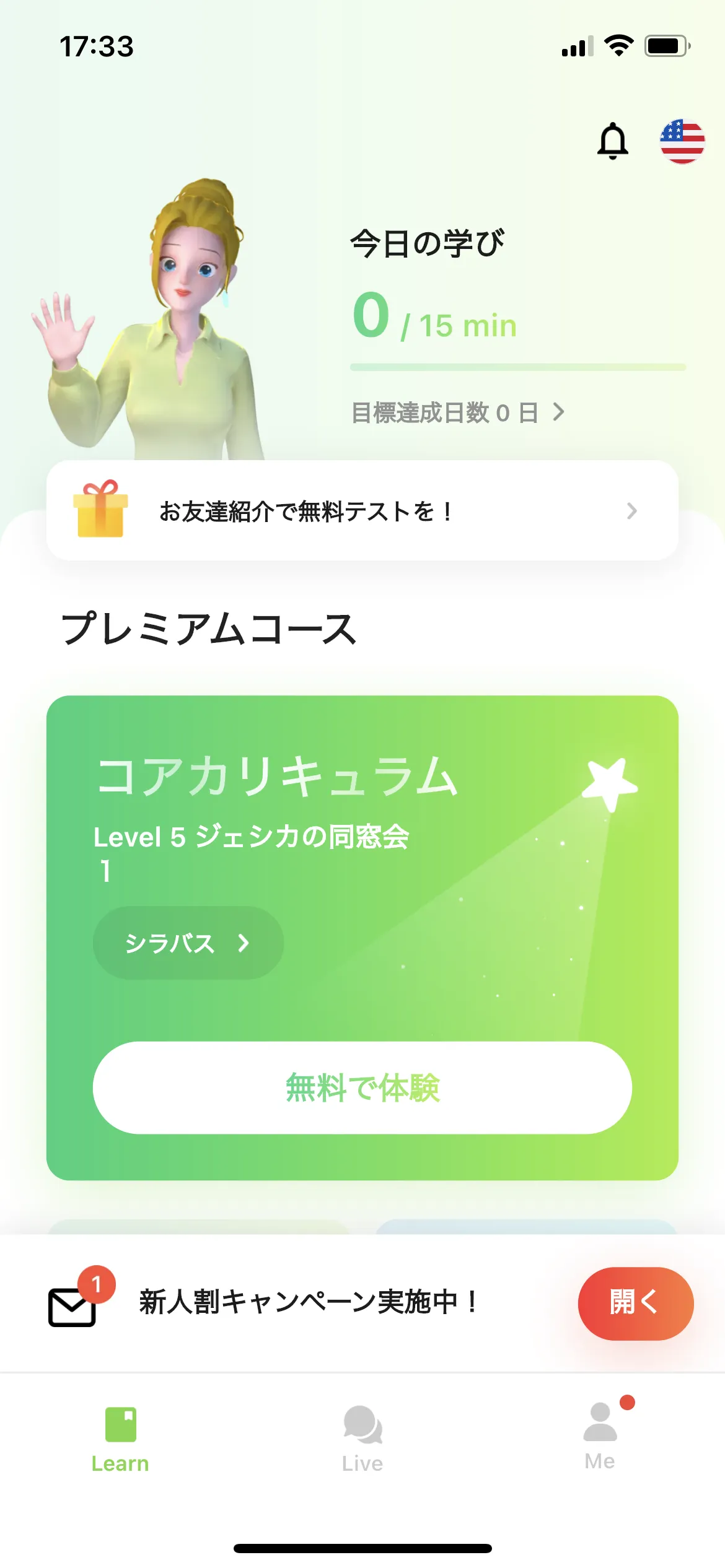Start the 無料で体験 free trial
Screen dimensions: 725x1568
click(x=362, y=1087)
